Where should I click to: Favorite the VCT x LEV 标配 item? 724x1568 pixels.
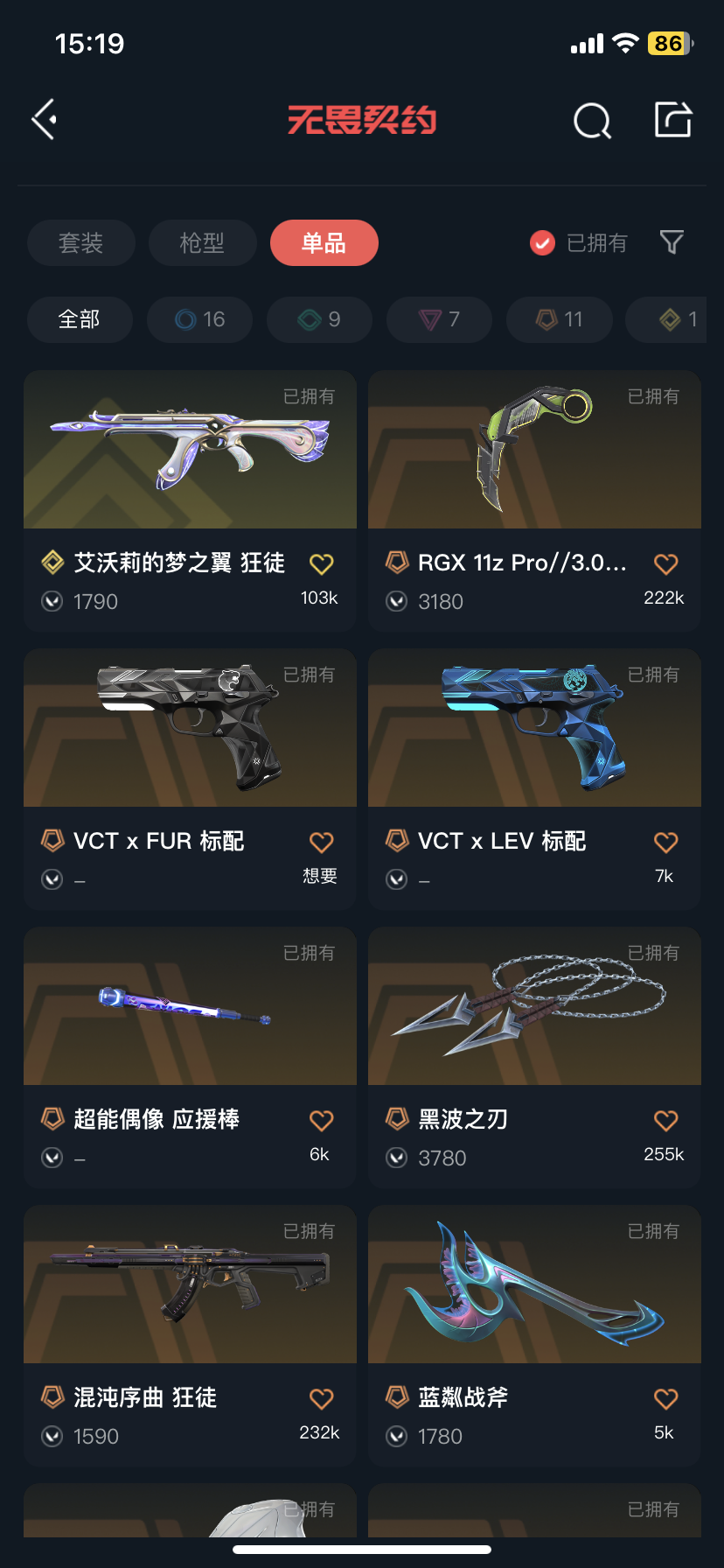[x=666, y=843]
